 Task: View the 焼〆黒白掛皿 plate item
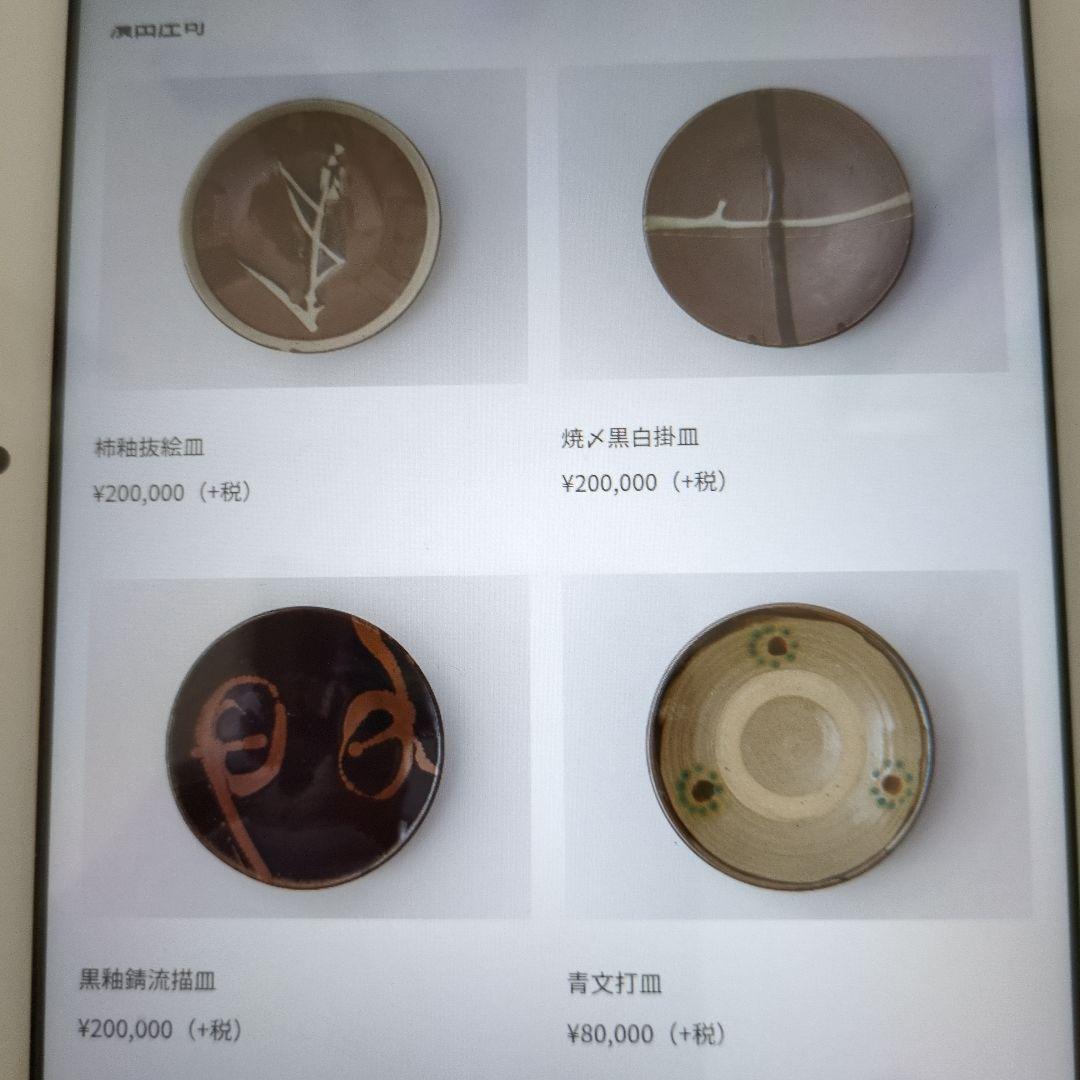tap(778, 218)
